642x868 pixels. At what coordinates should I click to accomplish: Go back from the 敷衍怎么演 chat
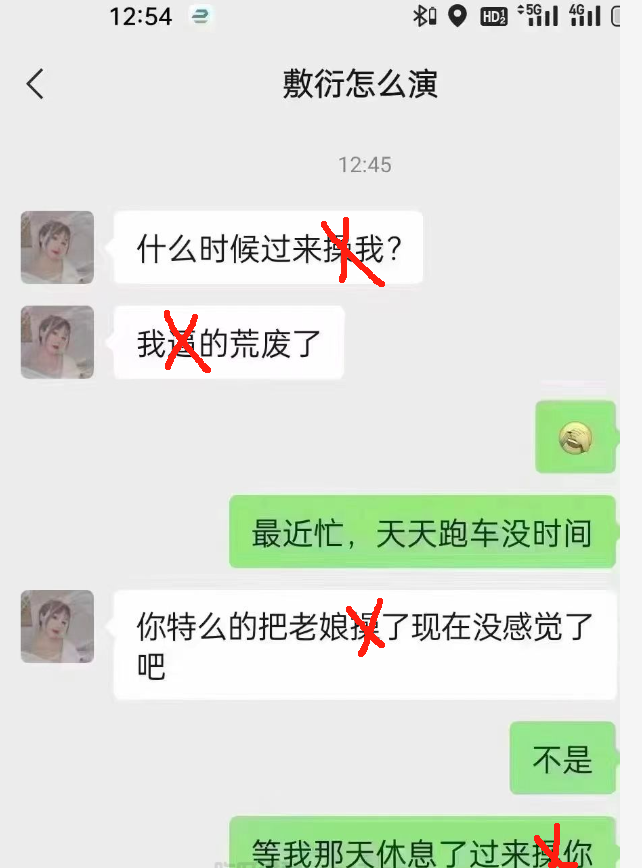(x=36, y=84)
